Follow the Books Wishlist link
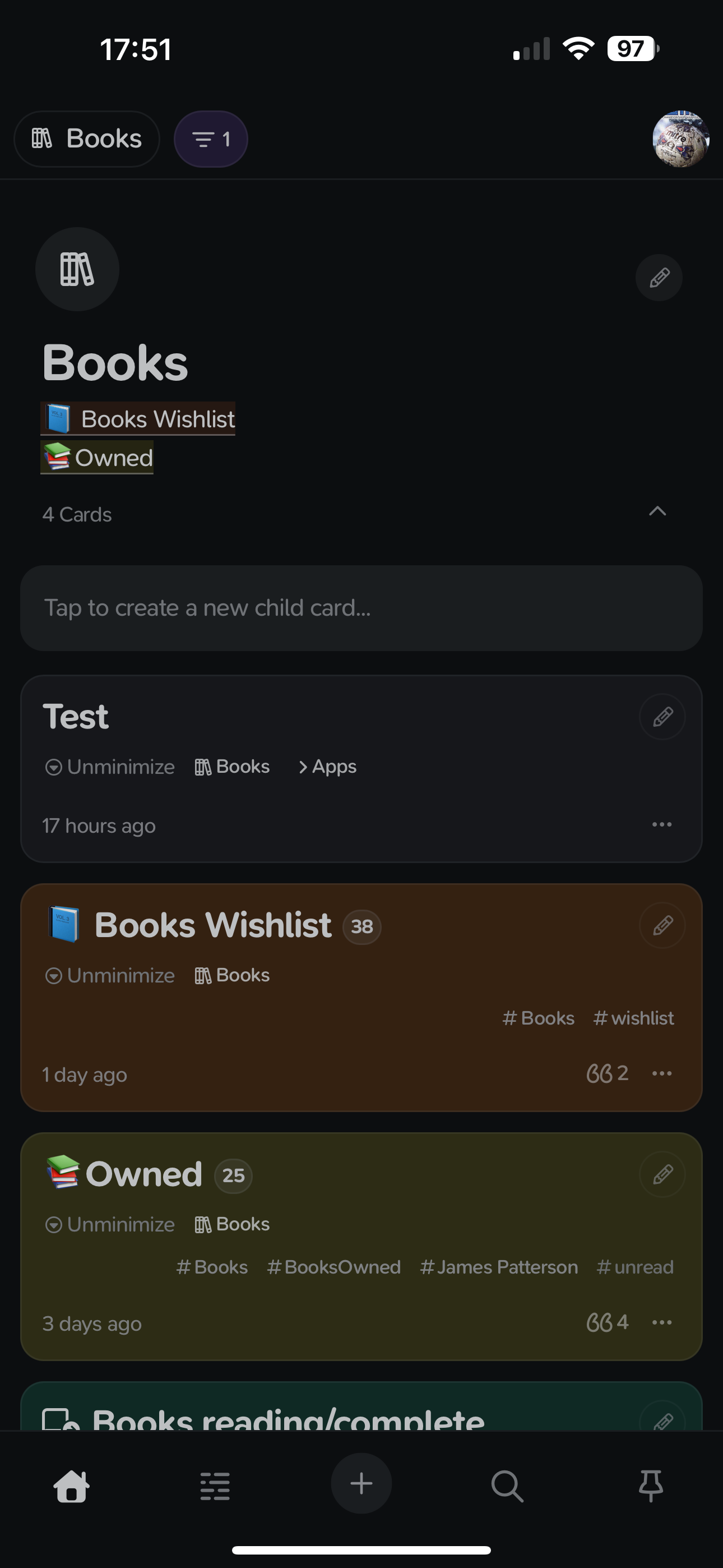This screenshot has height=1568, width=723. (138, 419)
